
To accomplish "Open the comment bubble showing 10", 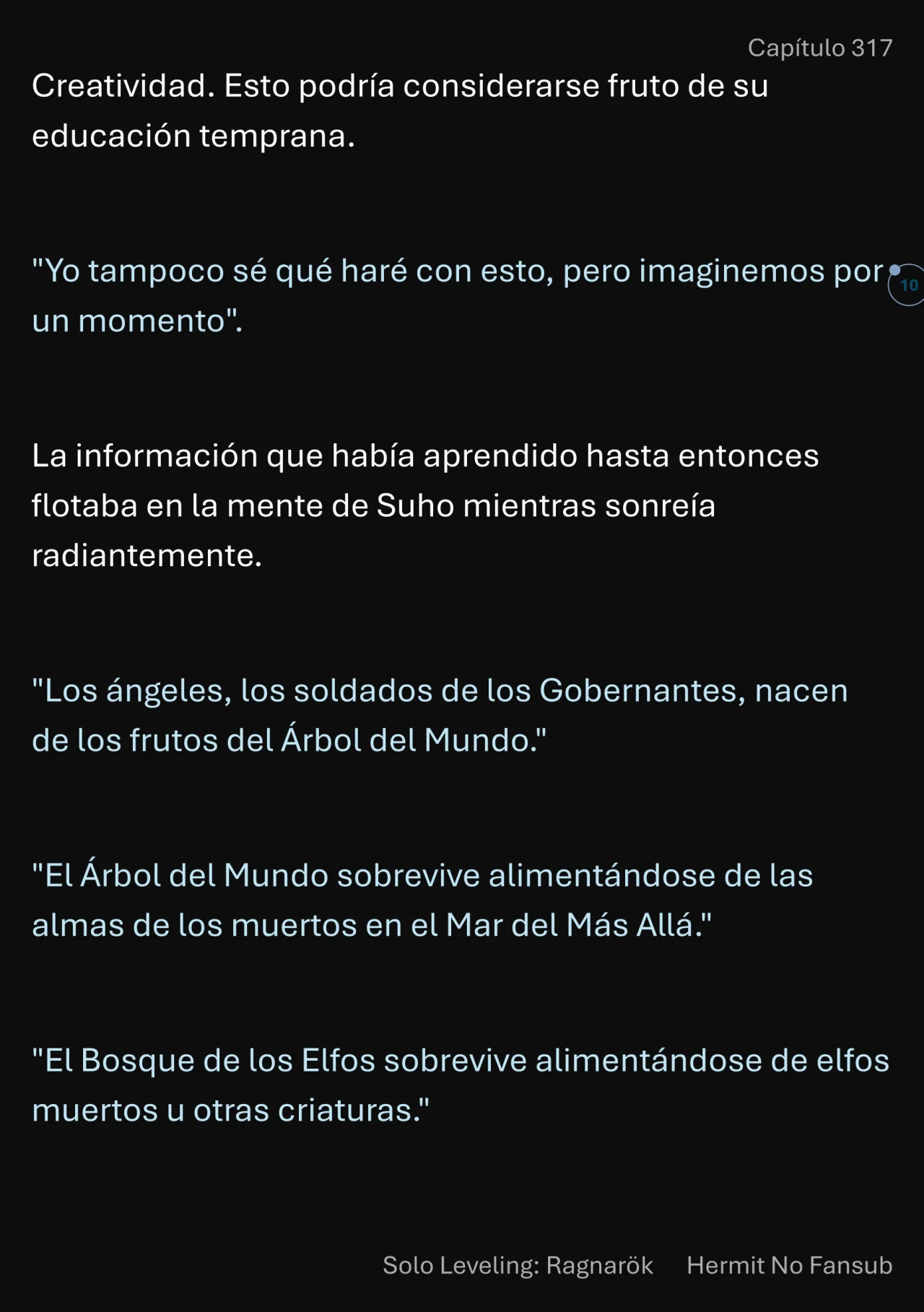I will coord(907,284).
